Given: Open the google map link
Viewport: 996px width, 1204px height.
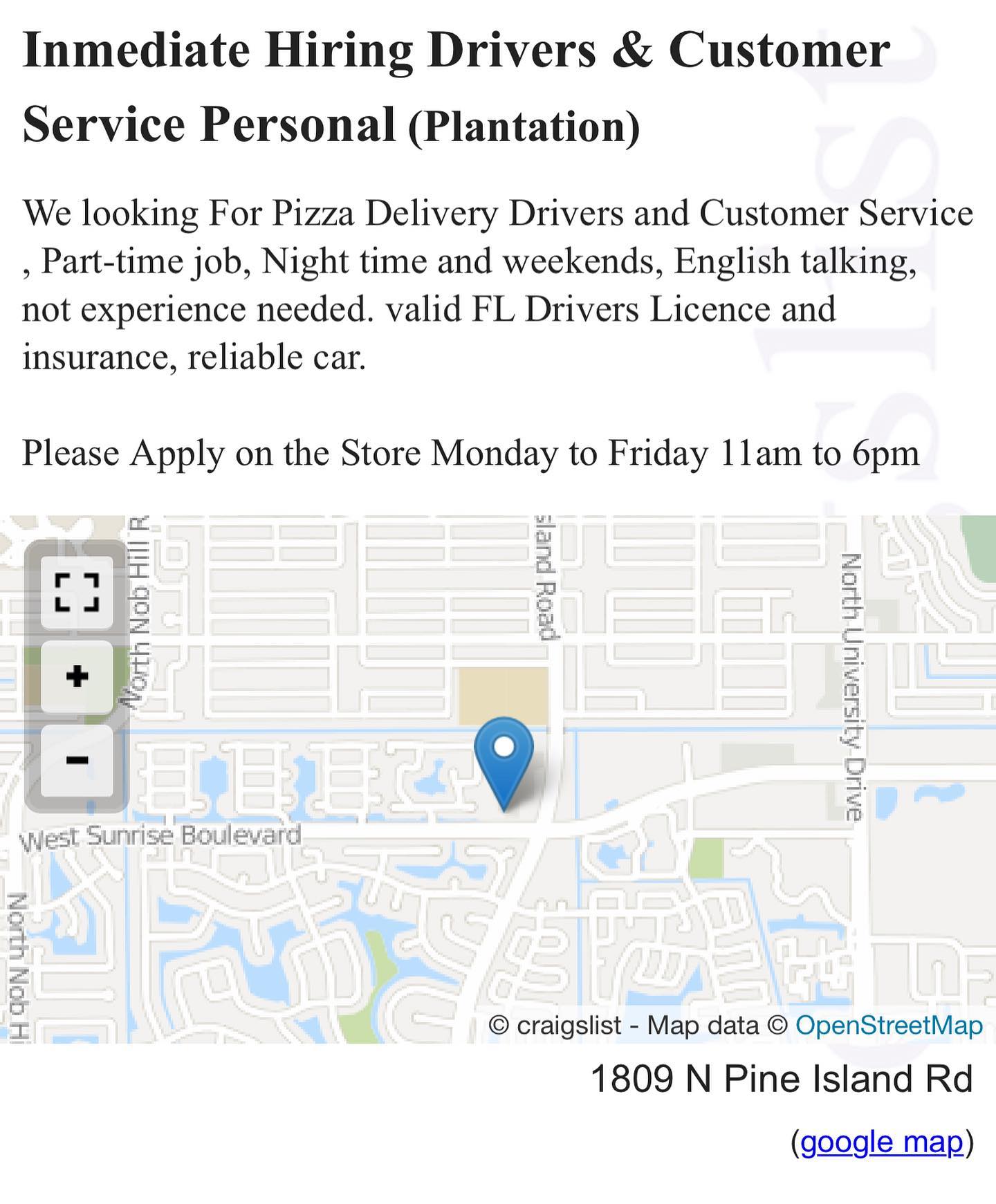Looking at the screenshot, I should (x=881, y=1142).
